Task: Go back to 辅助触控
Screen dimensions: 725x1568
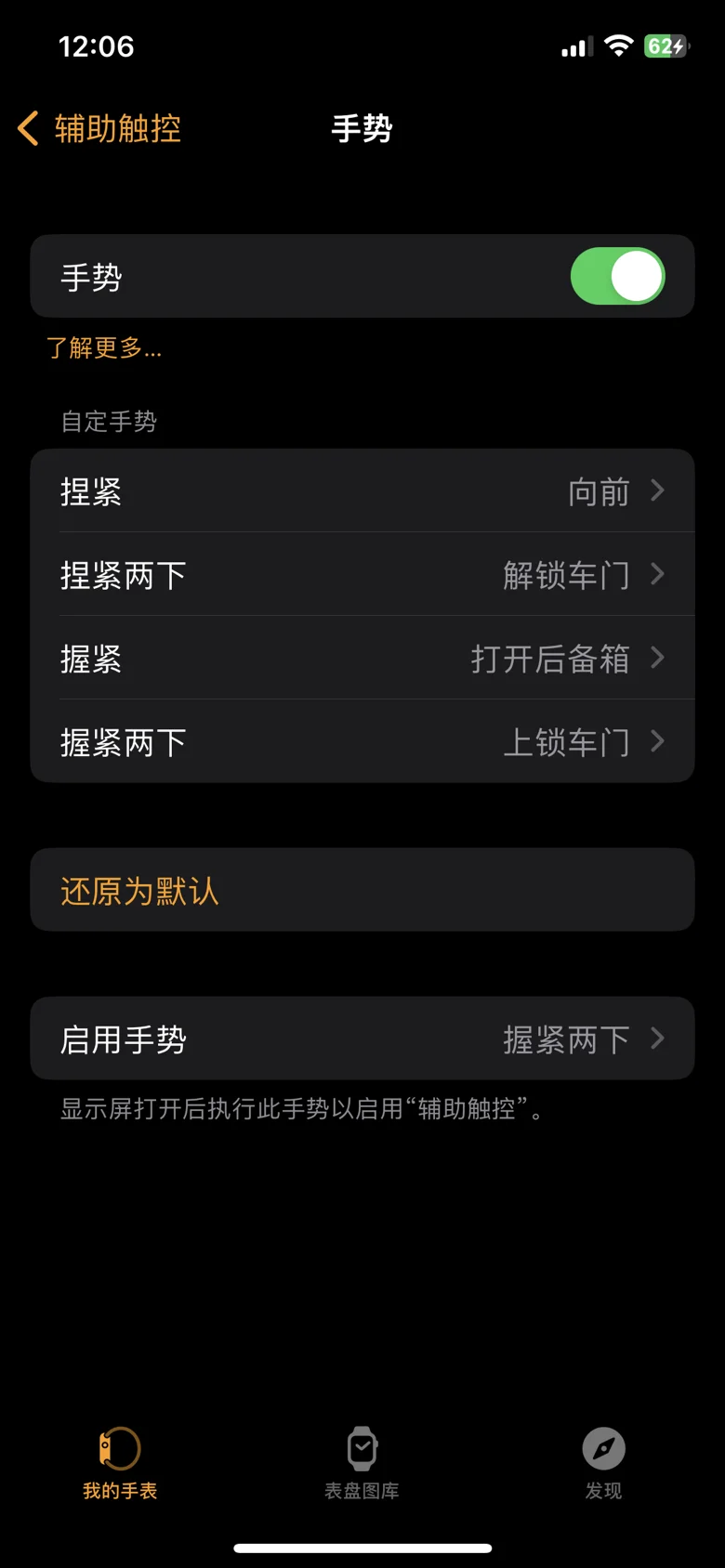Action: pyautogui.click(x=99, y=128)
